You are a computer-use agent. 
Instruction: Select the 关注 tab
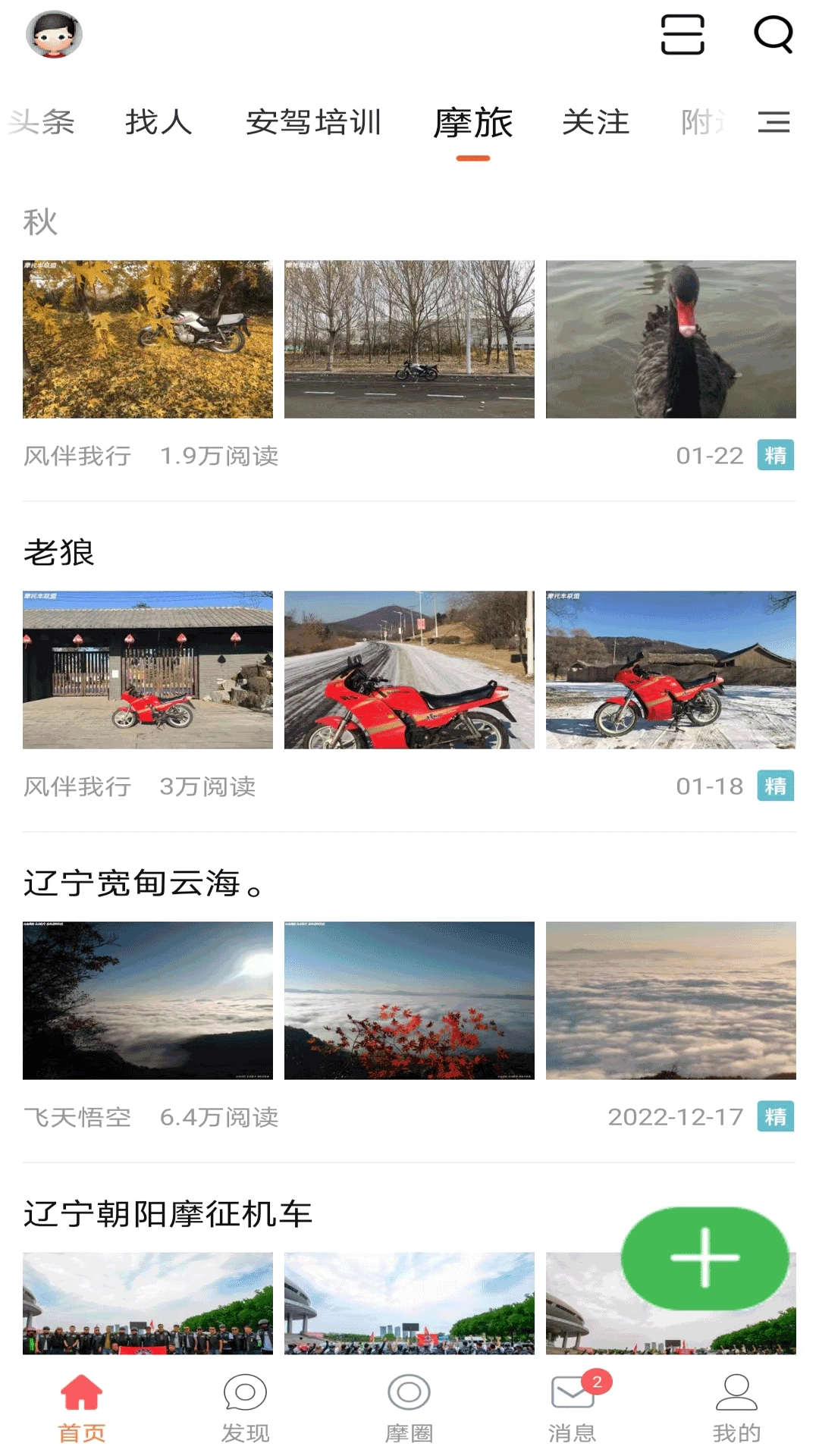[x=594, y=124]
